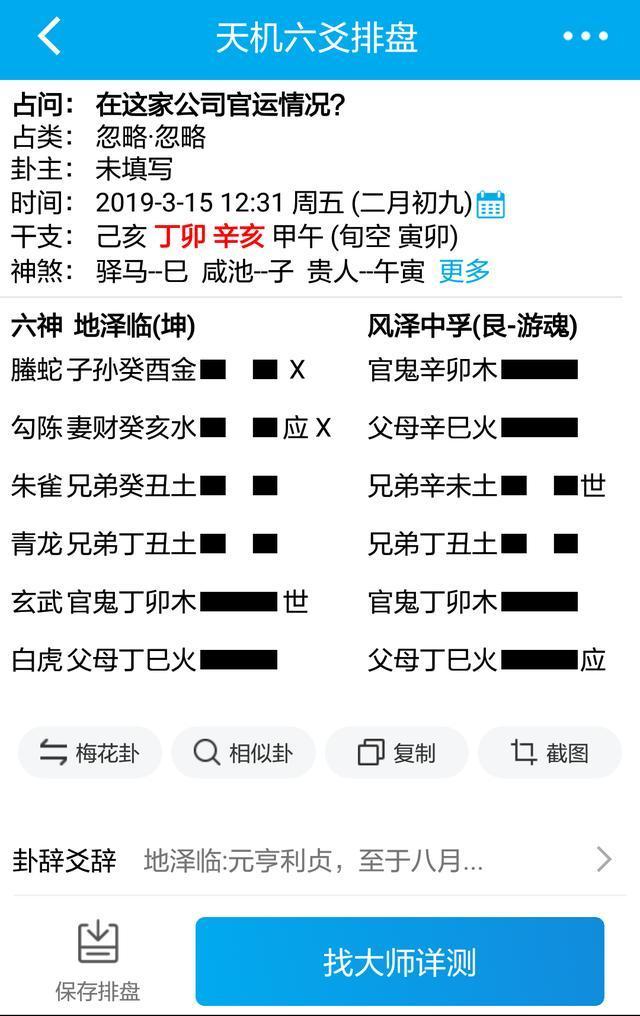Search for 相似卦
Viewport: 640px width, 1016px height.
click(243, 753)
